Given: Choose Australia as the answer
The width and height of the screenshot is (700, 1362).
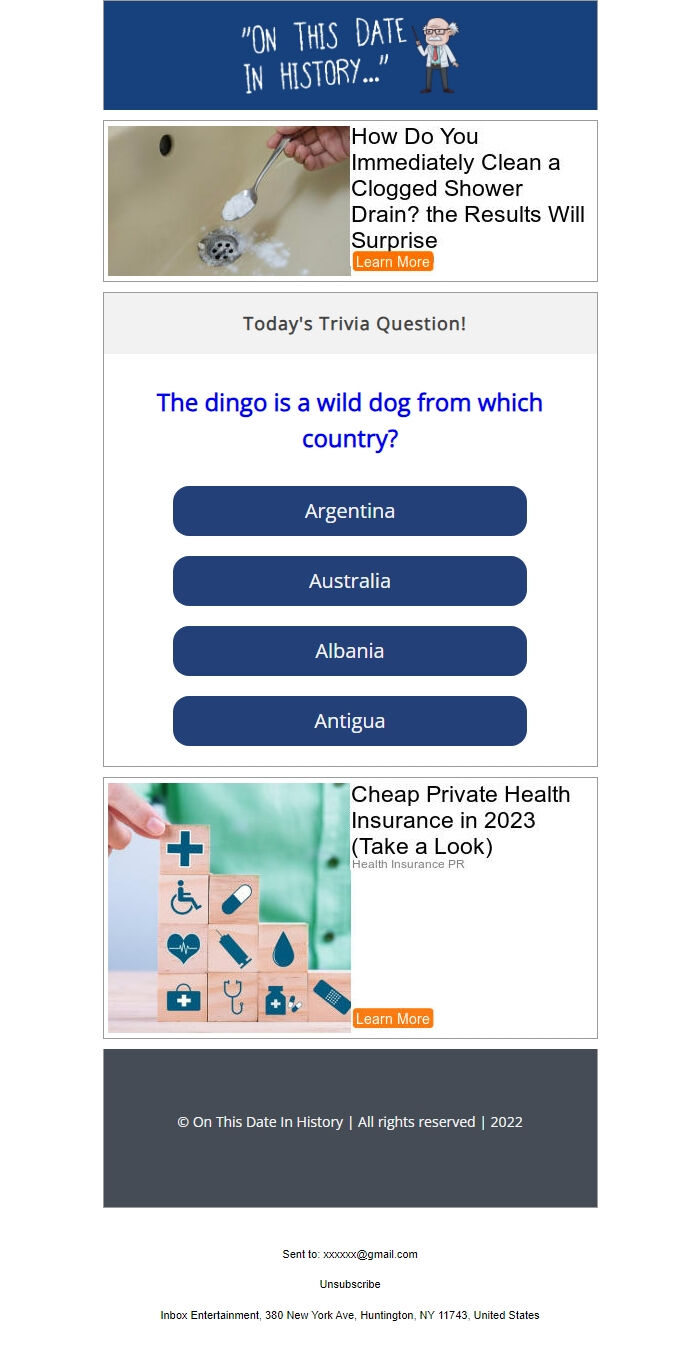Looking at the screenshot, I should [350, 581].
